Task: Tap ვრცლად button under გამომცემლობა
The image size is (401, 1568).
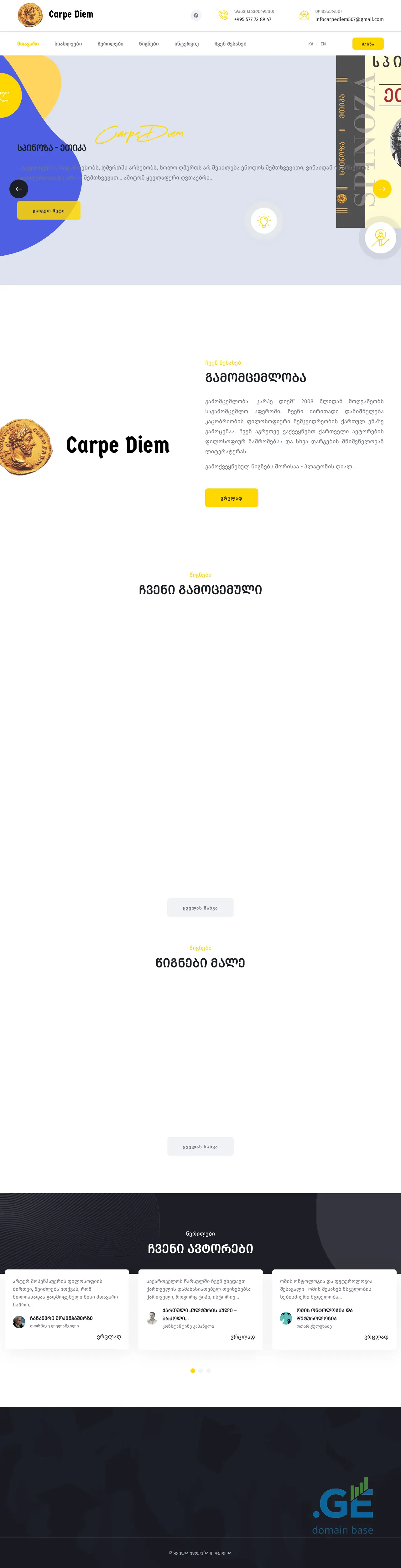Action: 231,498
